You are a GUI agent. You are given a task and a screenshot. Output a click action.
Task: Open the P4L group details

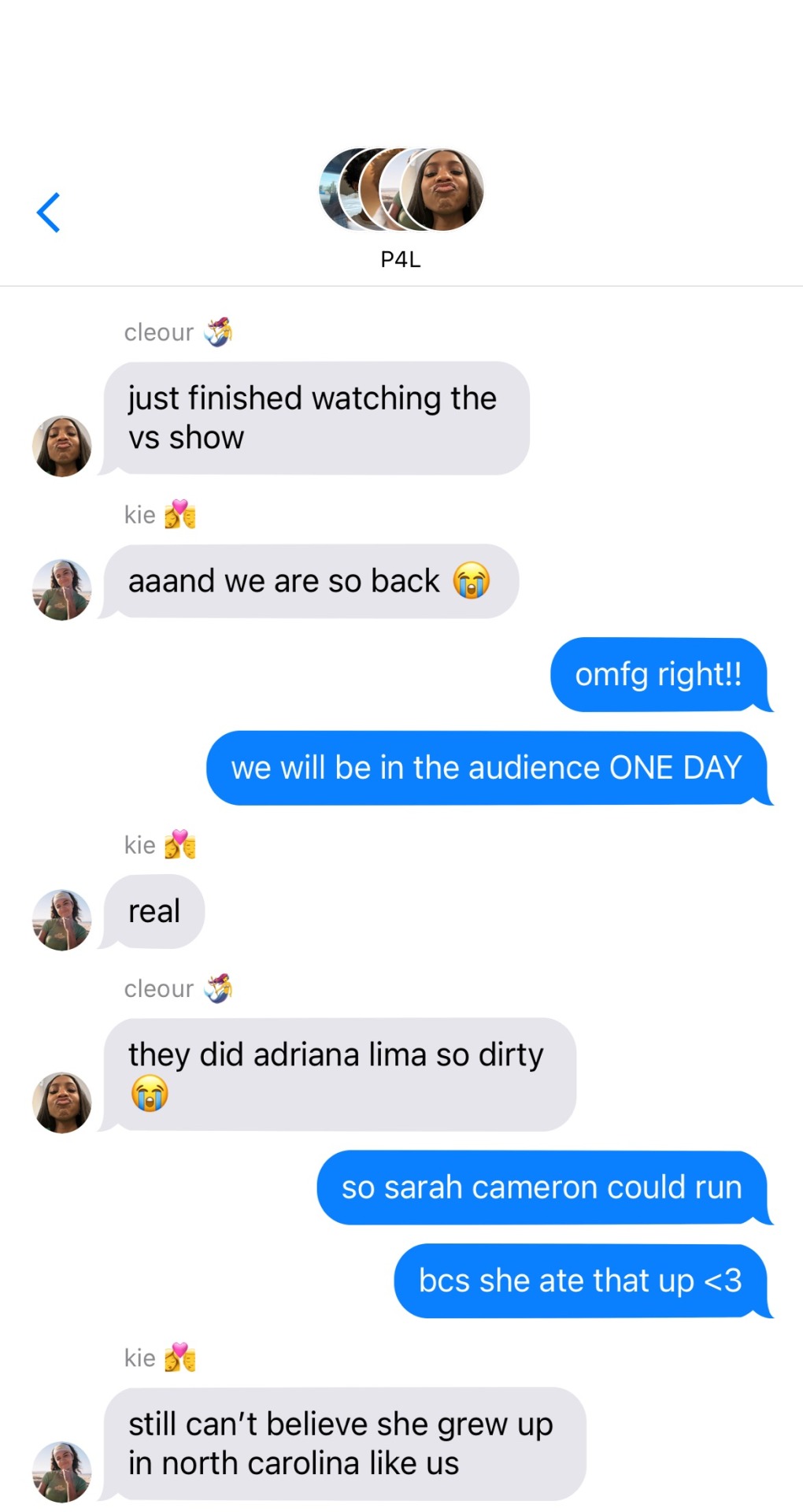pos(401,206)
